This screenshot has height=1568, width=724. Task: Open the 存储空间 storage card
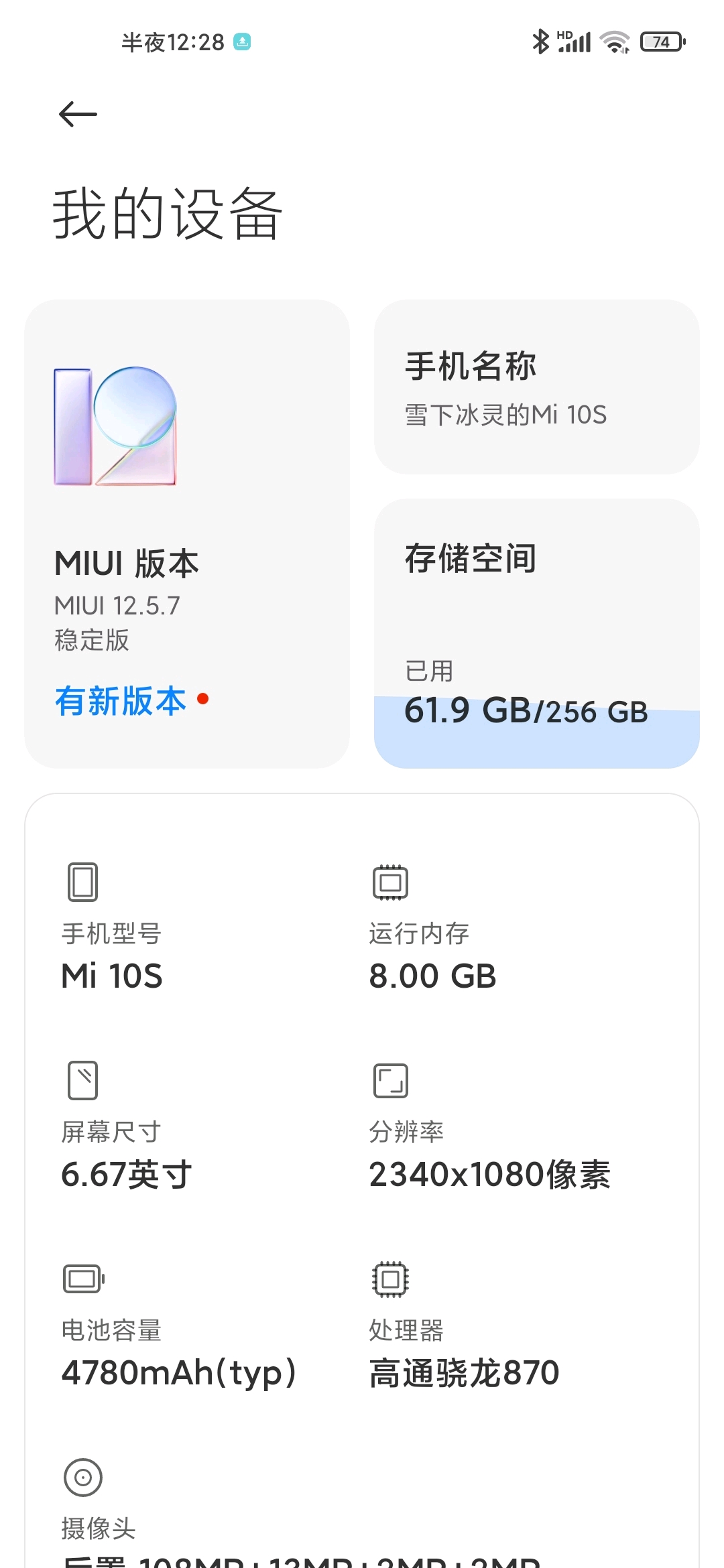[x=537, y=633]
